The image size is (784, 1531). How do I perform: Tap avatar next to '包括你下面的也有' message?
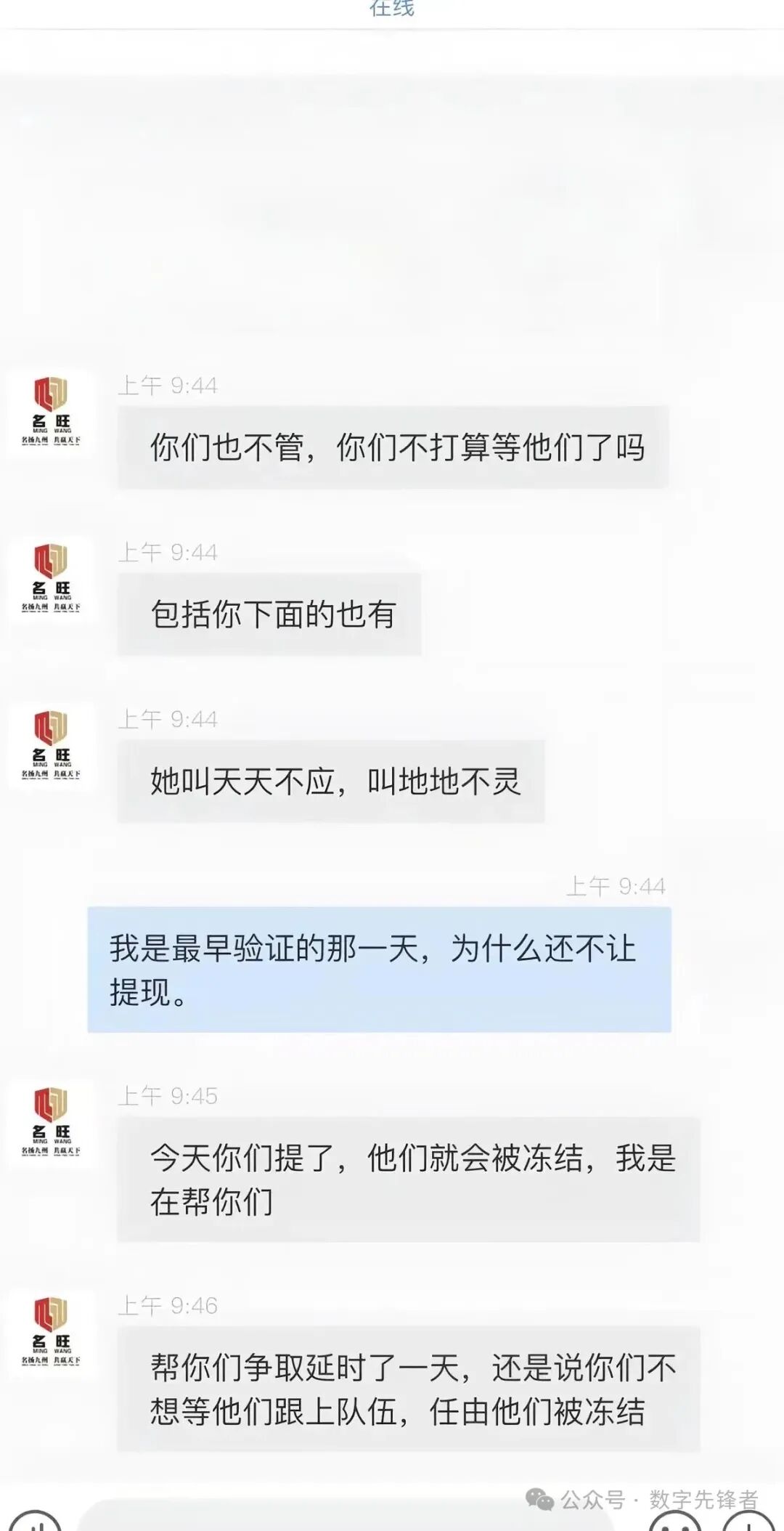(51, 579)
